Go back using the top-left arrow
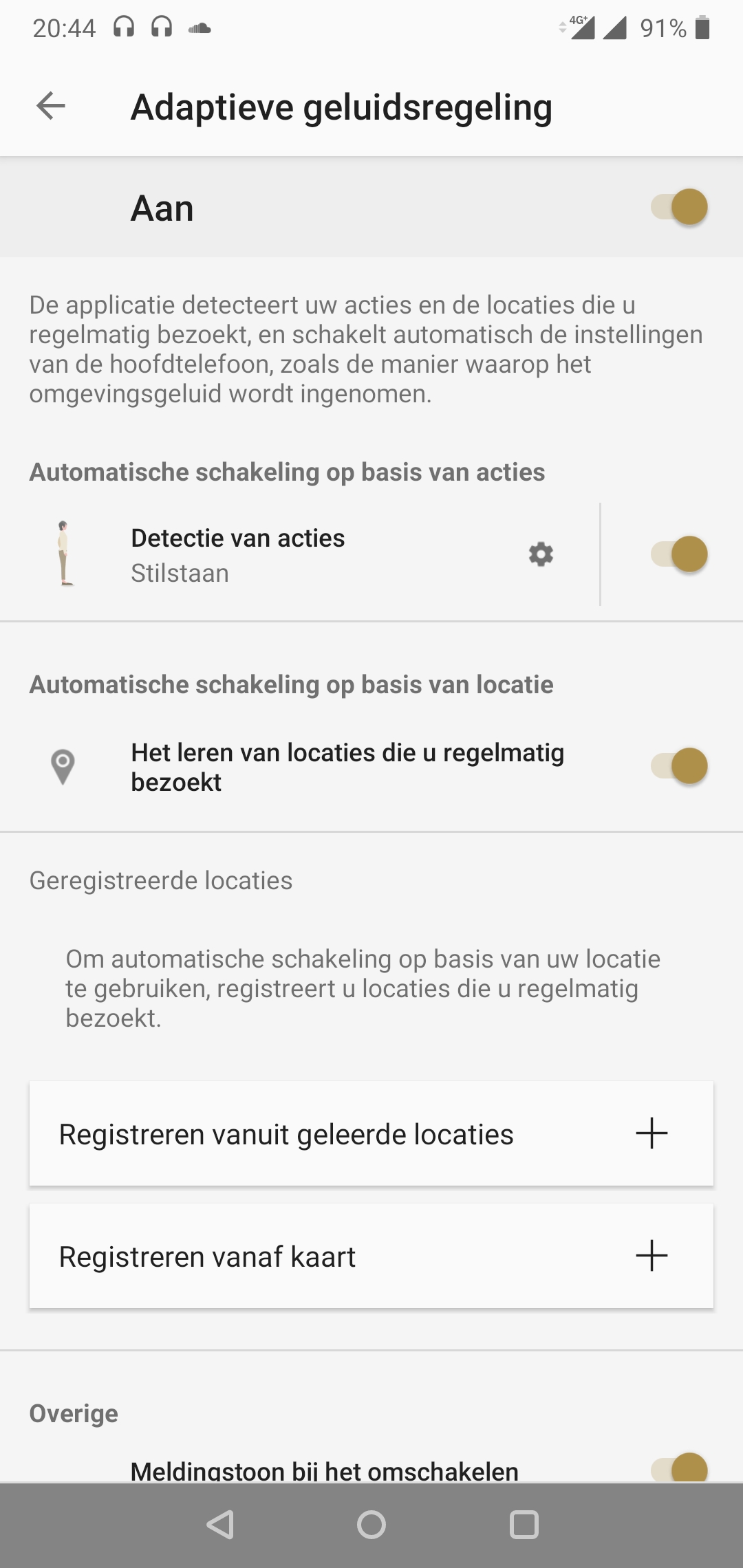Screen dimensions: 743x1568 [50, 107]
